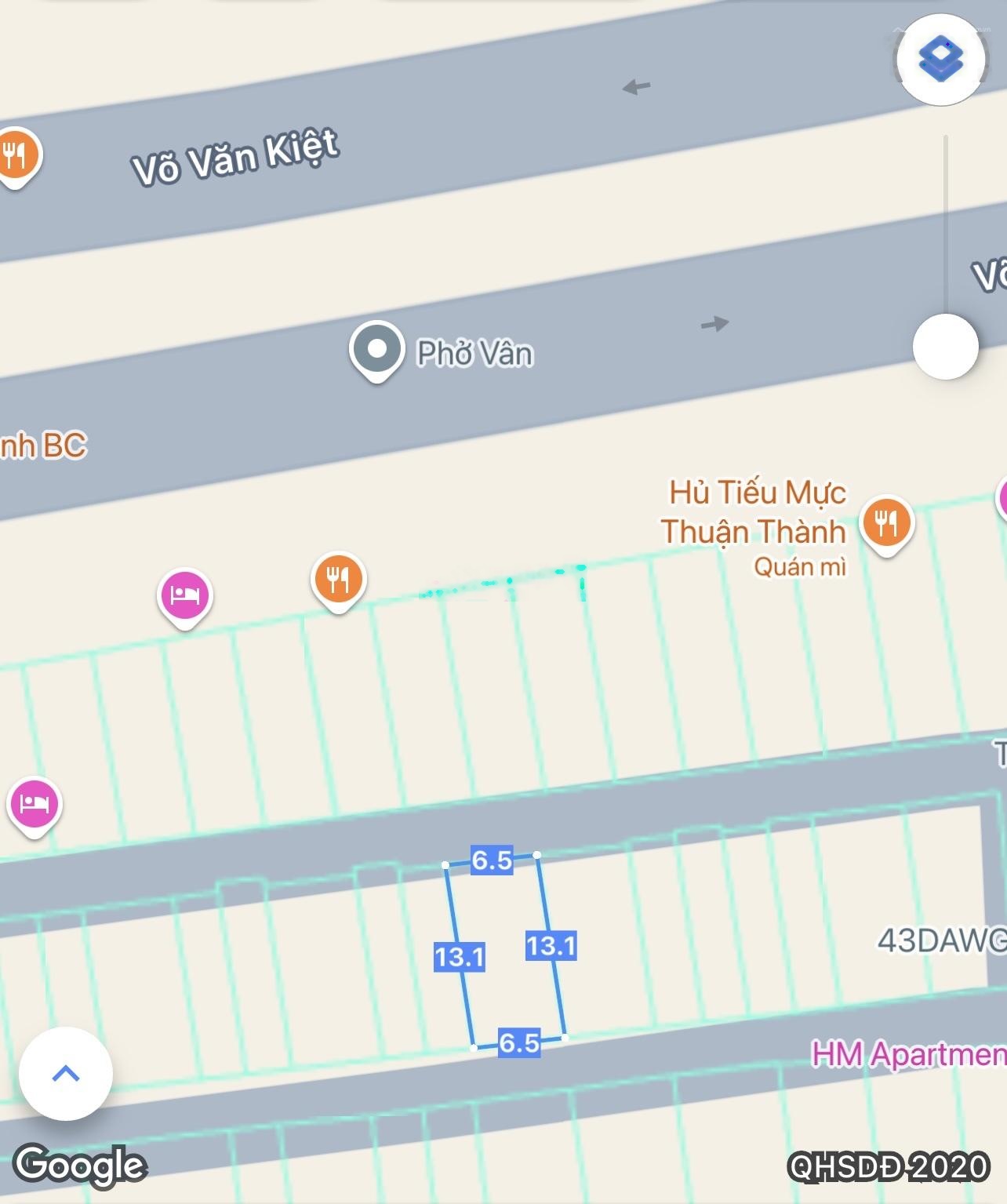Expand the panel with the up chevron
The image size is (1007, 1204).
(x=66, y=1073)
